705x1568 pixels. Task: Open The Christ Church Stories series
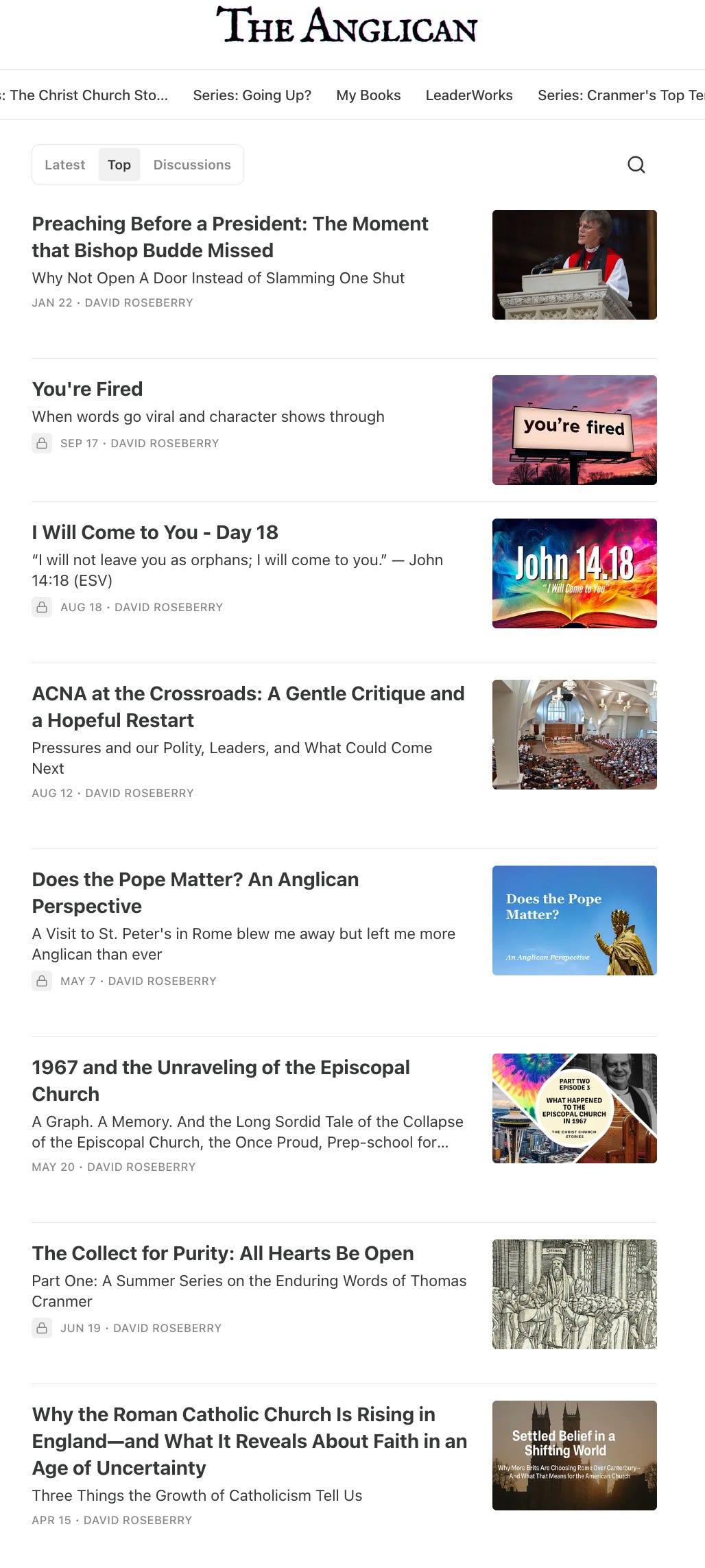(86, 95)
